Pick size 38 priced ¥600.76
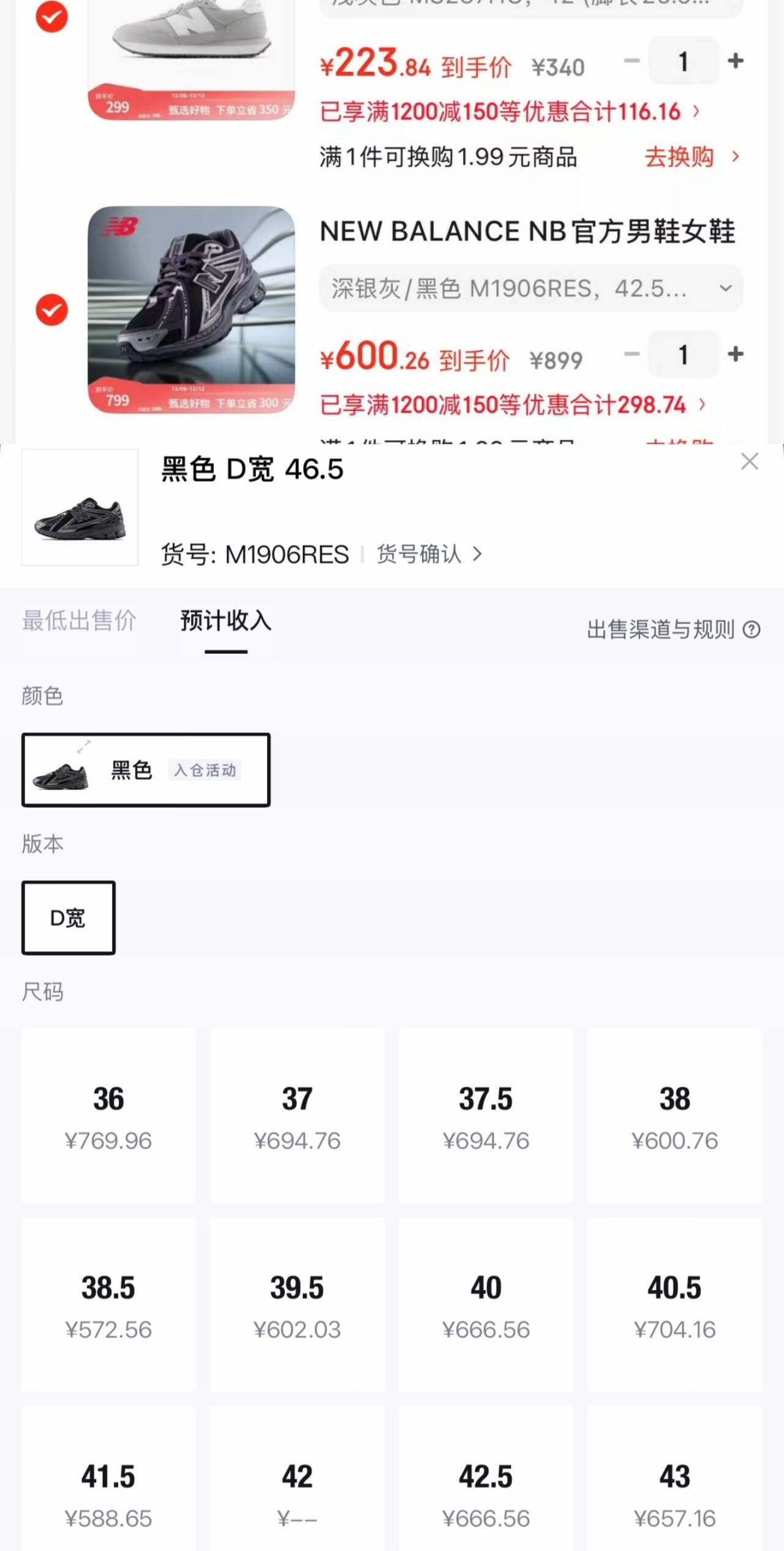Screen dimensions: 784x1551 [x=674, y=1115]
